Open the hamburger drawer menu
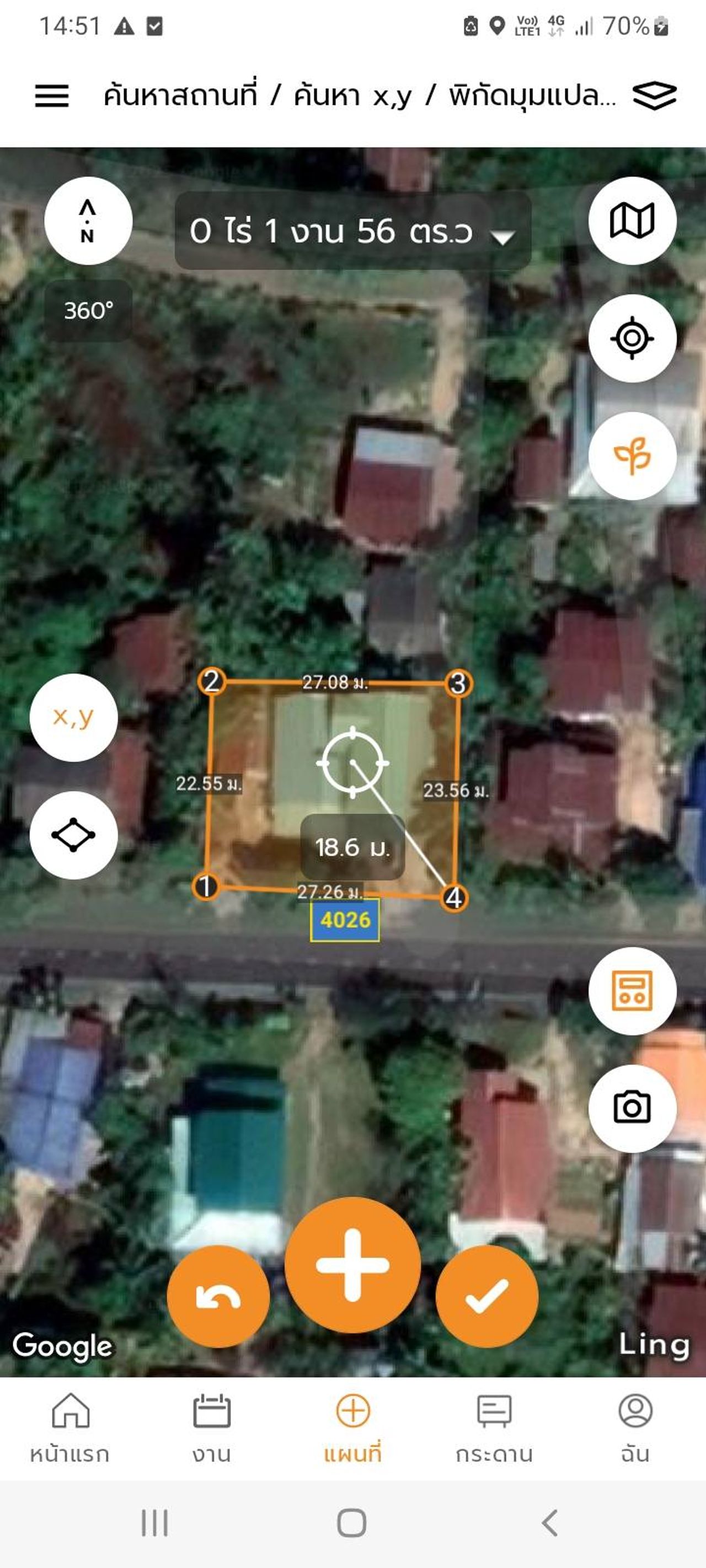706x1568 pixels. 52,95
